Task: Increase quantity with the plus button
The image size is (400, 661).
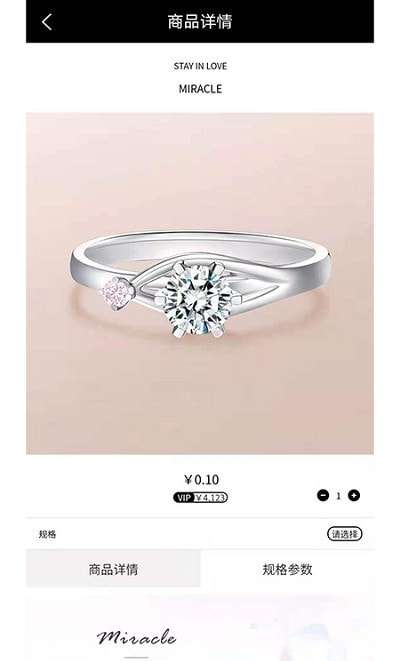Action: (354, 495)
